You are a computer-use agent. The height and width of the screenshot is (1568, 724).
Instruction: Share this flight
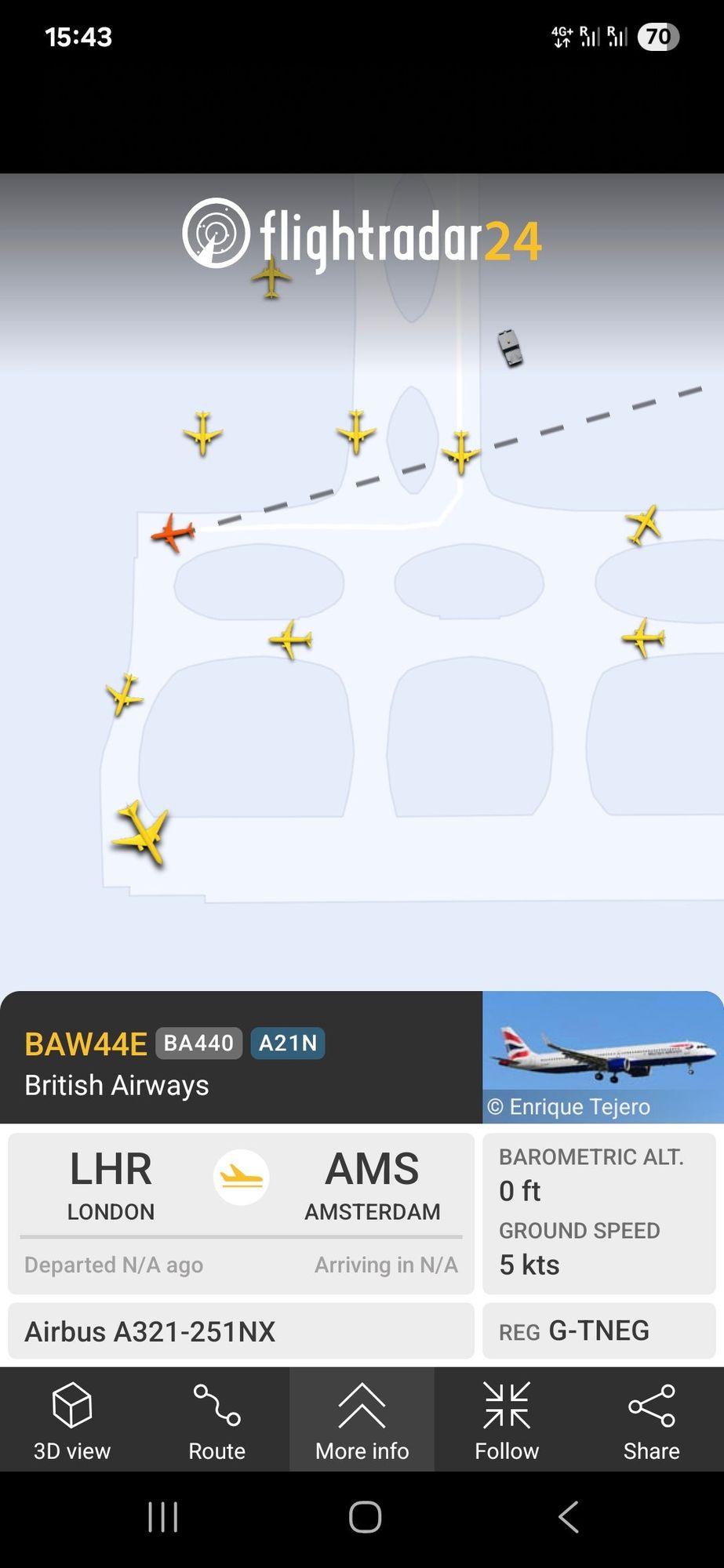click(651, 1421)
